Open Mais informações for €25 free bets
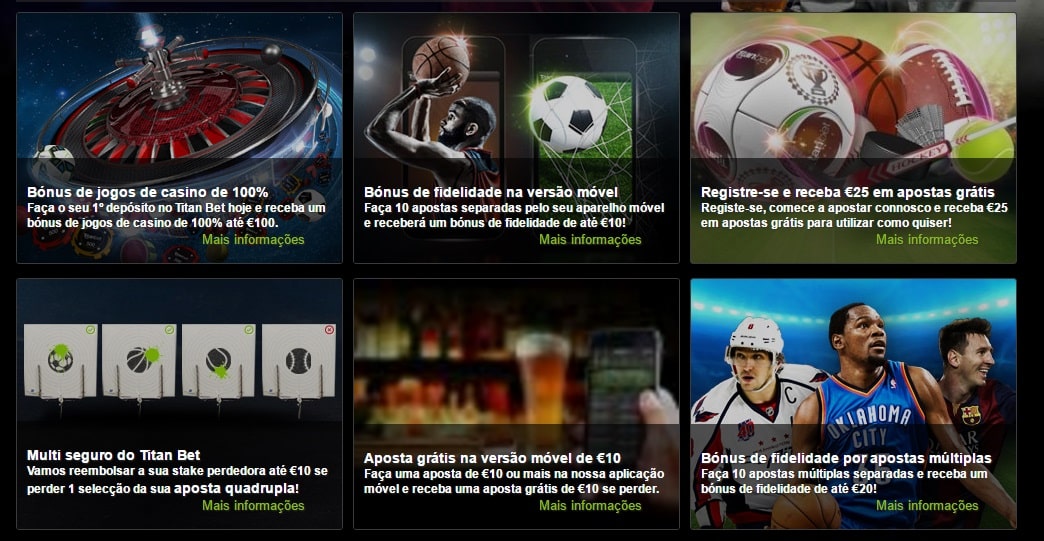This screenshot has width=1044, height=541. click(x=927, y=240)
